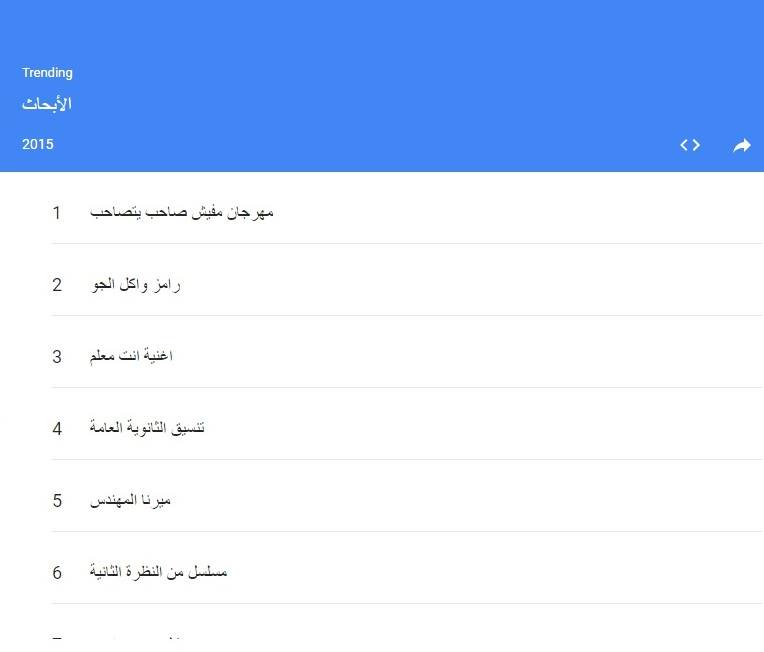
Task: Tap the مسلسل من النظرة الثانية row
Action: (x=158, y=572)
